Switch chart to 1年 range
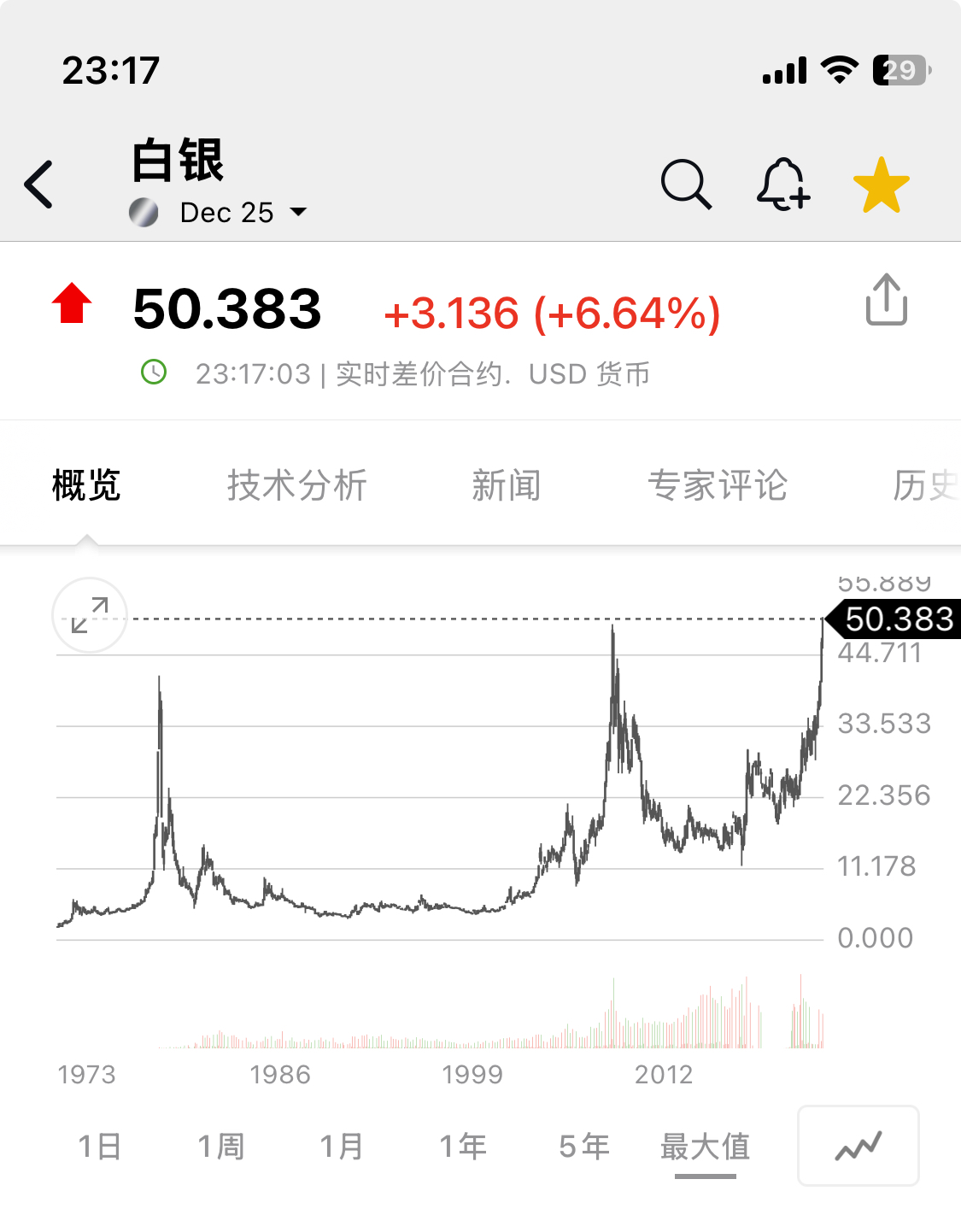 tap(463, 1146)
